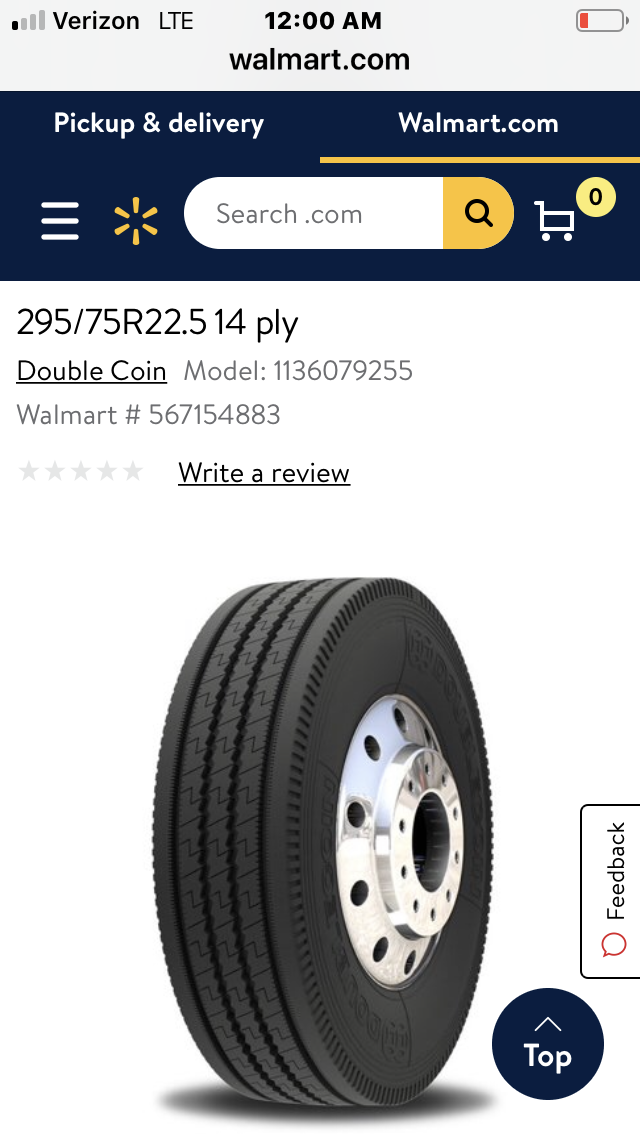Switch to the Pickup & delivery tab

click(x=159, y=124)
